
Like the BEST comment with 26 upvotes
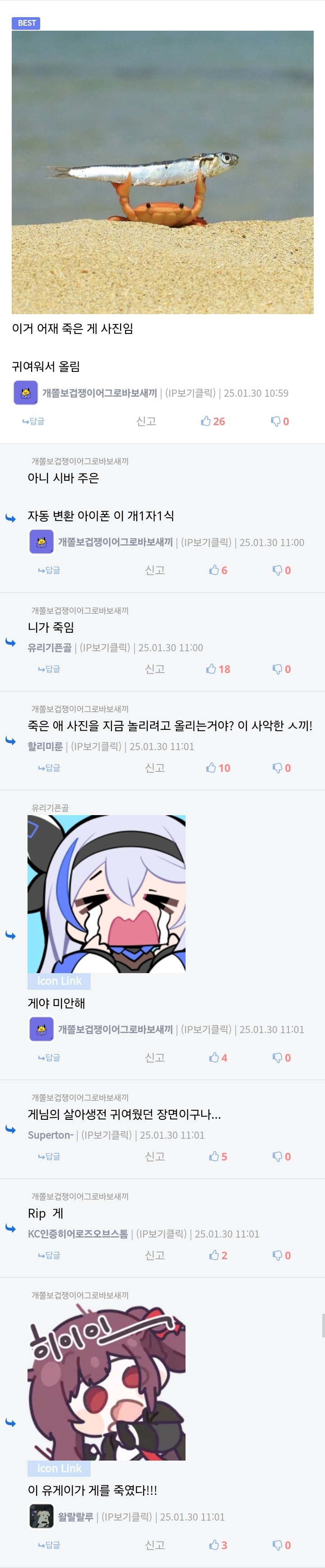pos(213,421)
